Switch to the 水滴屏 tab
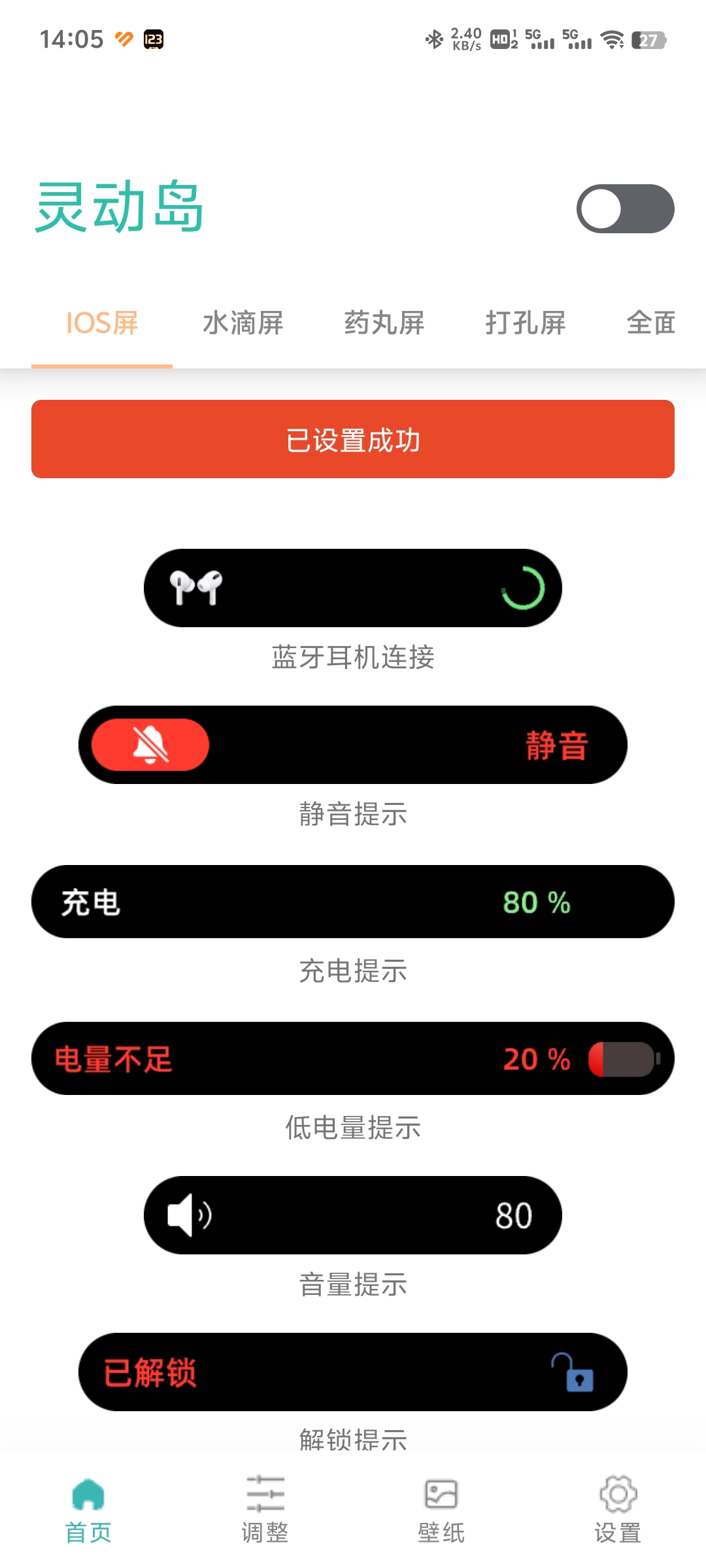Viewport: 706px width, 1568px height. (x=243, y=323)
